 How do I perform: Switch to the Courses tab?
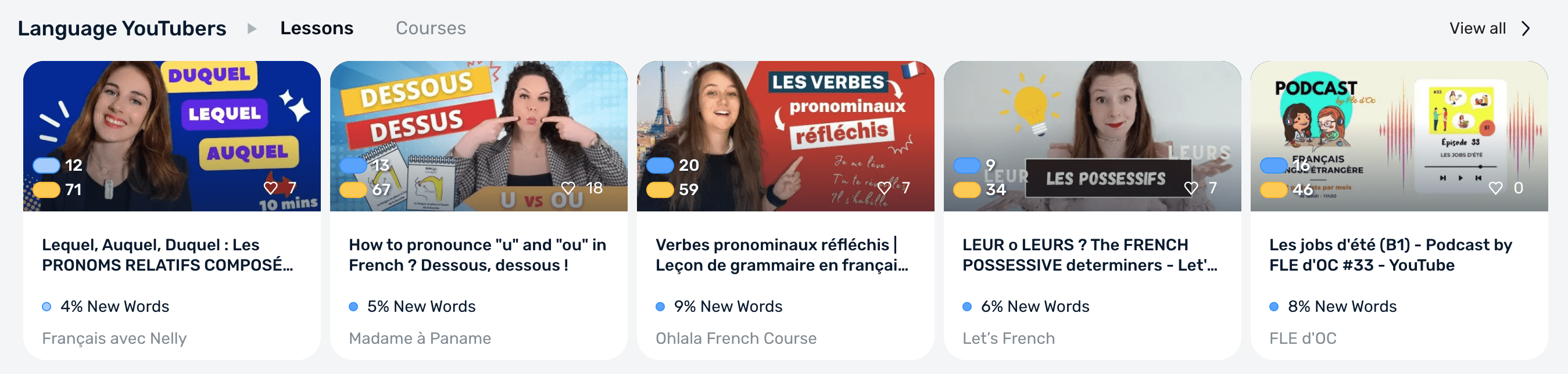(430, 28)
